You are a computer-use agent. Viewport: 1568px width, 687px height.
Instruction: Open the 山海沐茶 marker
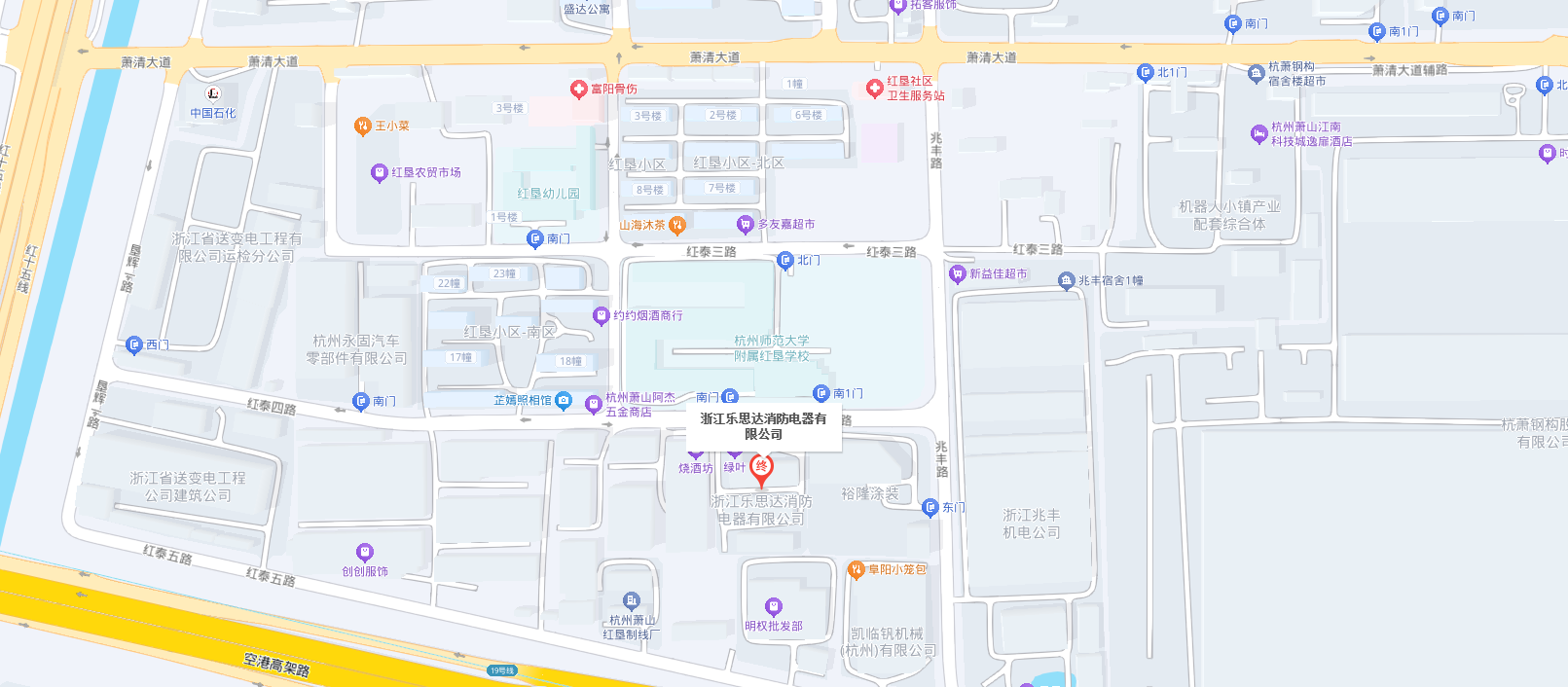[x=677, y=226]
